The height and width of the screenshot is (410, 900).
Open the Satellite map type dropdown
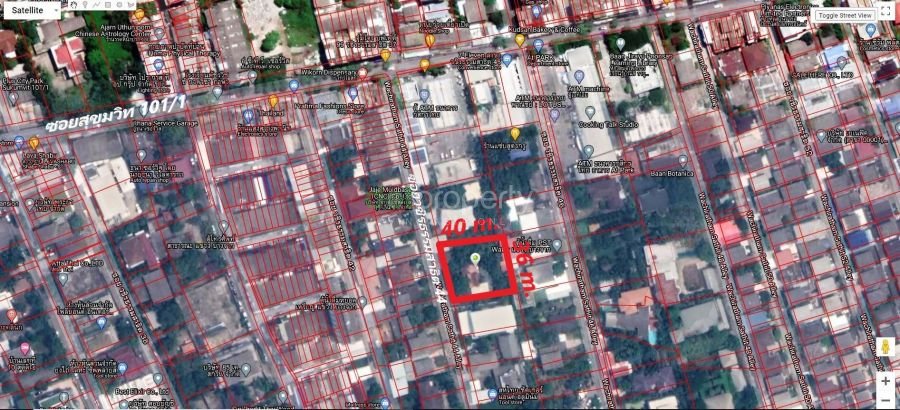tap(30, 10)
